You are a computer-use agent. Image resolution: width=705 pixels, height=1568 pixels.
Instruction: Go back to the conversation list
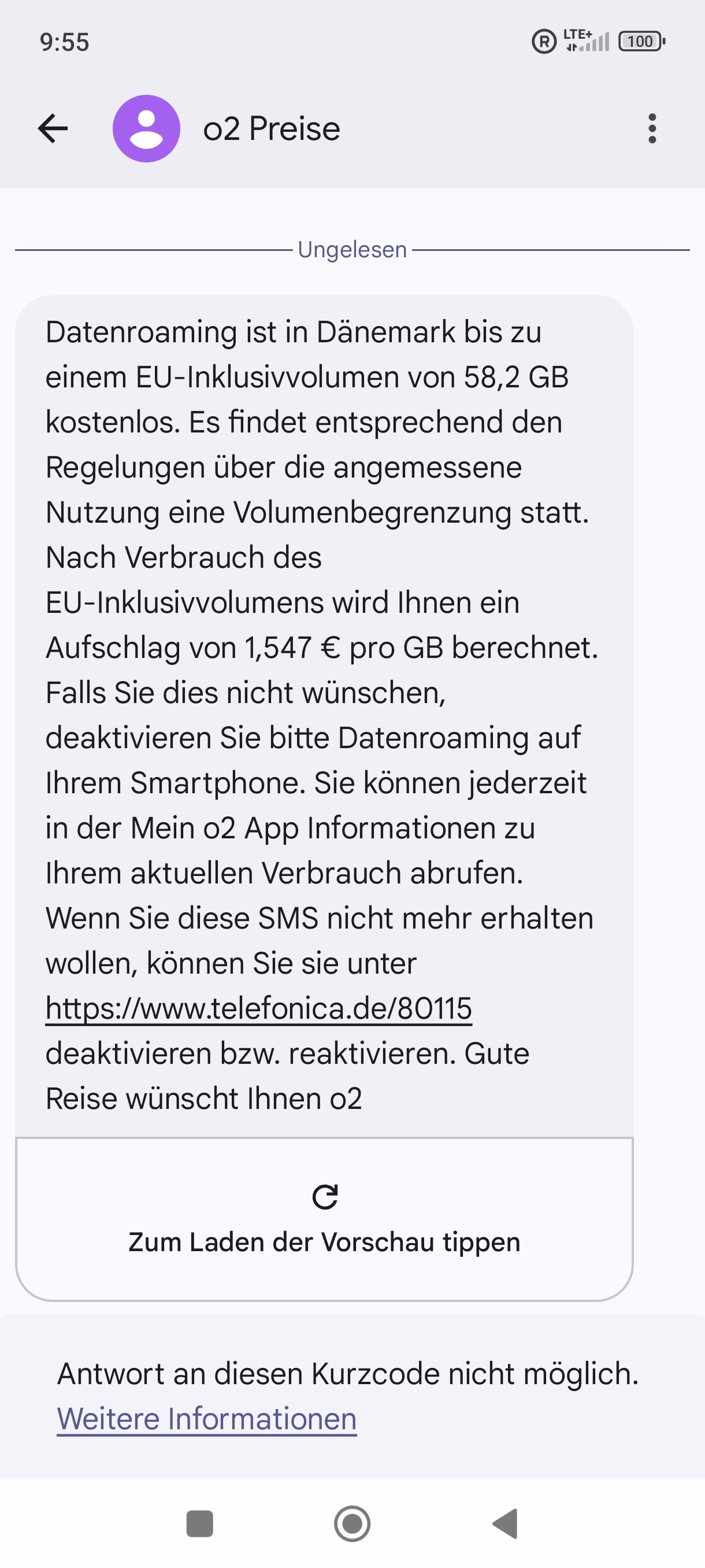[x=53, y=128]
